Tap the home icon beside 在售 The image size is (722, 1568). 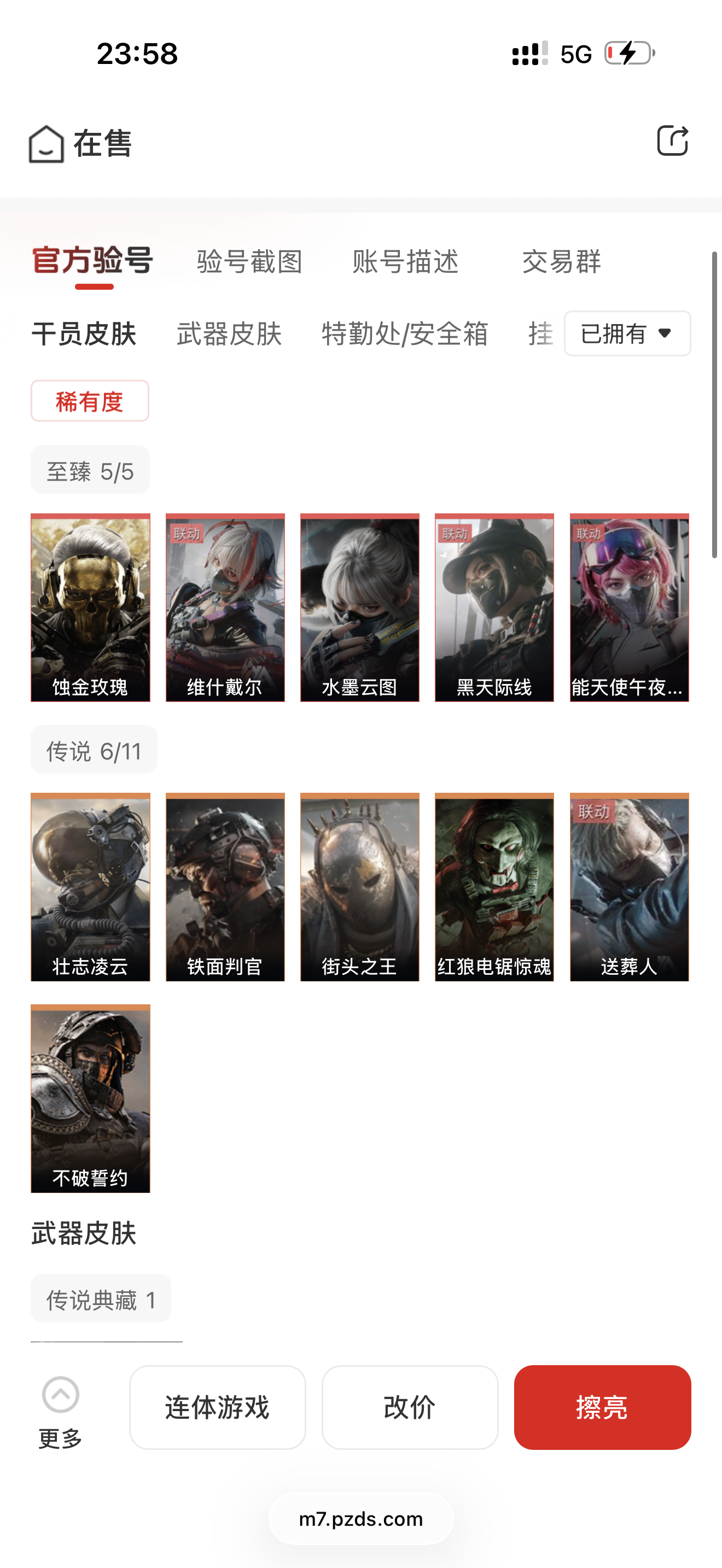pyautogui.click(x=46, y=144)
